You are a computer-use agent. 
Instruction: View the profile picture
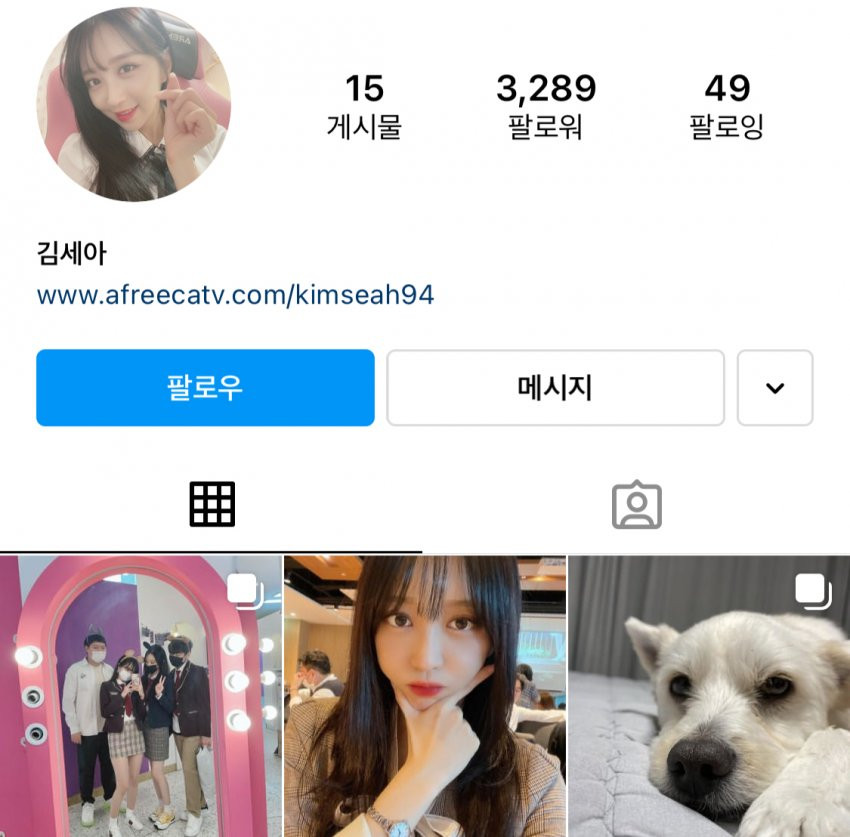(134, 104)
